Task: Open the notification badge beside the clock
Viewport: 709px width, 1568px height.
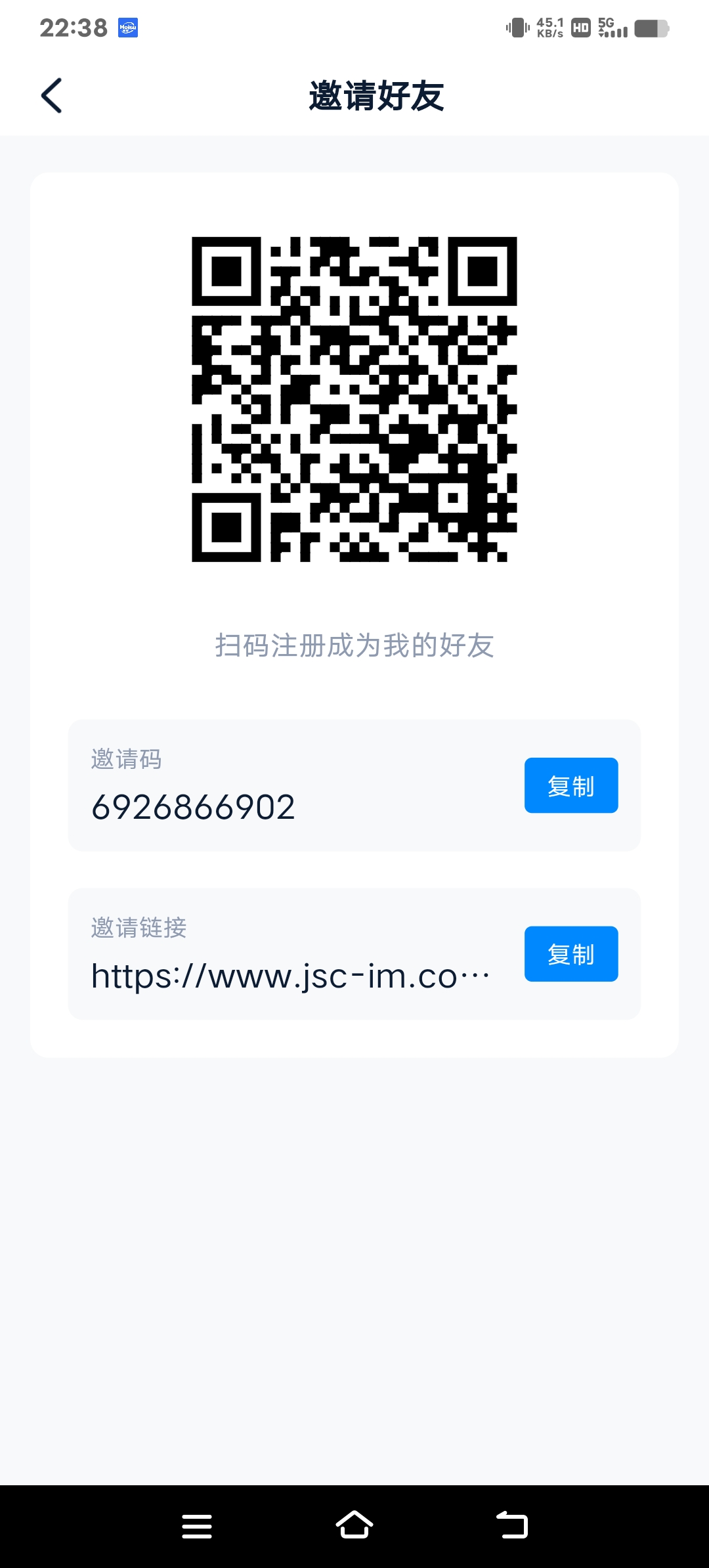Action: 129,28
